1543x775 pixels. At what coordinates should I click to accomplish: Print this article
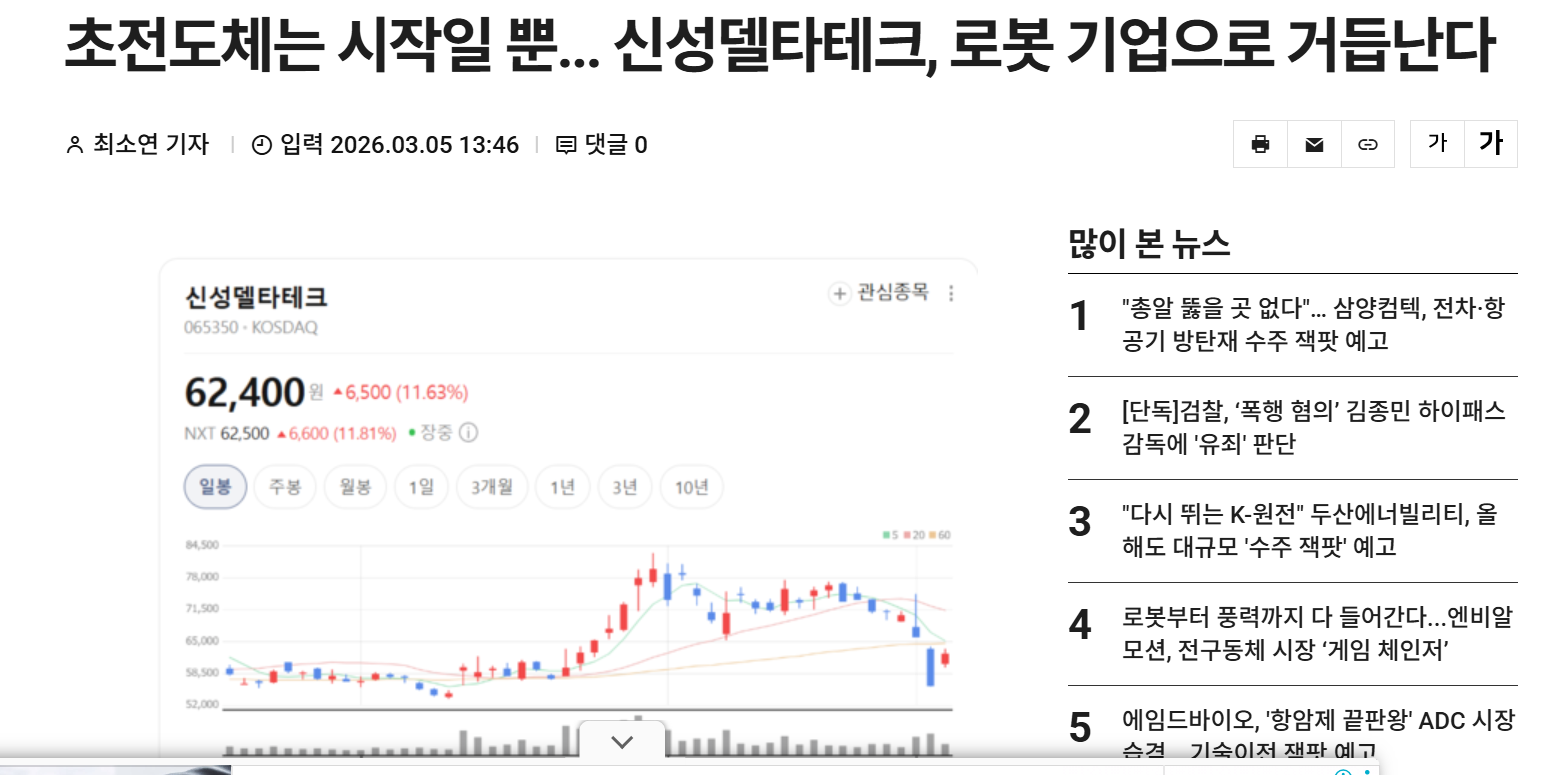[1260, 145]
